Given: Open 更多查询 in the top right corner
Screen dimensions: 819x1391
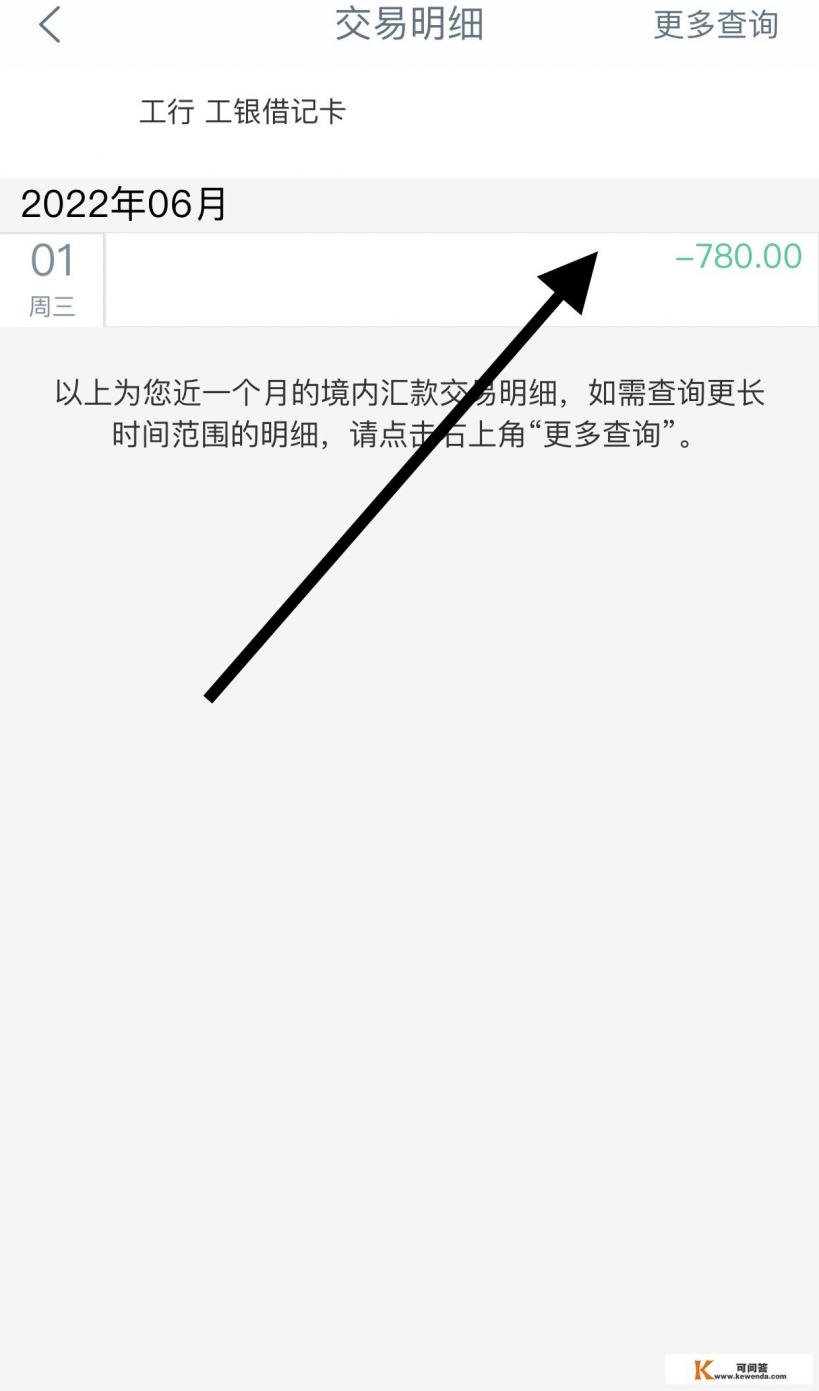Looking at the screenshot, I should (x=716, y=25).
